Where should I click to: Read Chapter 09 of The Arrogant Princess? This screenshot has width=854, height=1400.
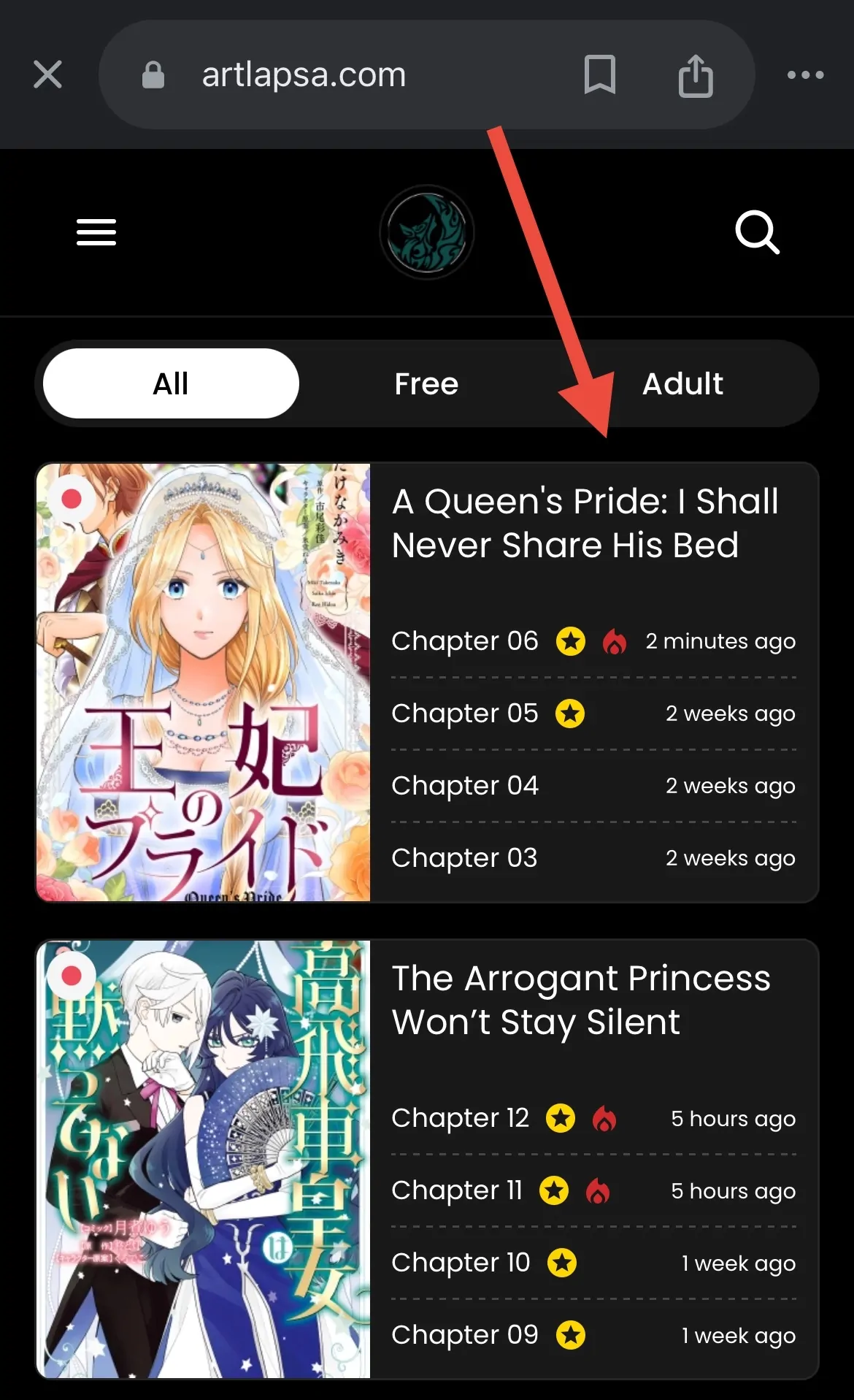(465, 1335)
